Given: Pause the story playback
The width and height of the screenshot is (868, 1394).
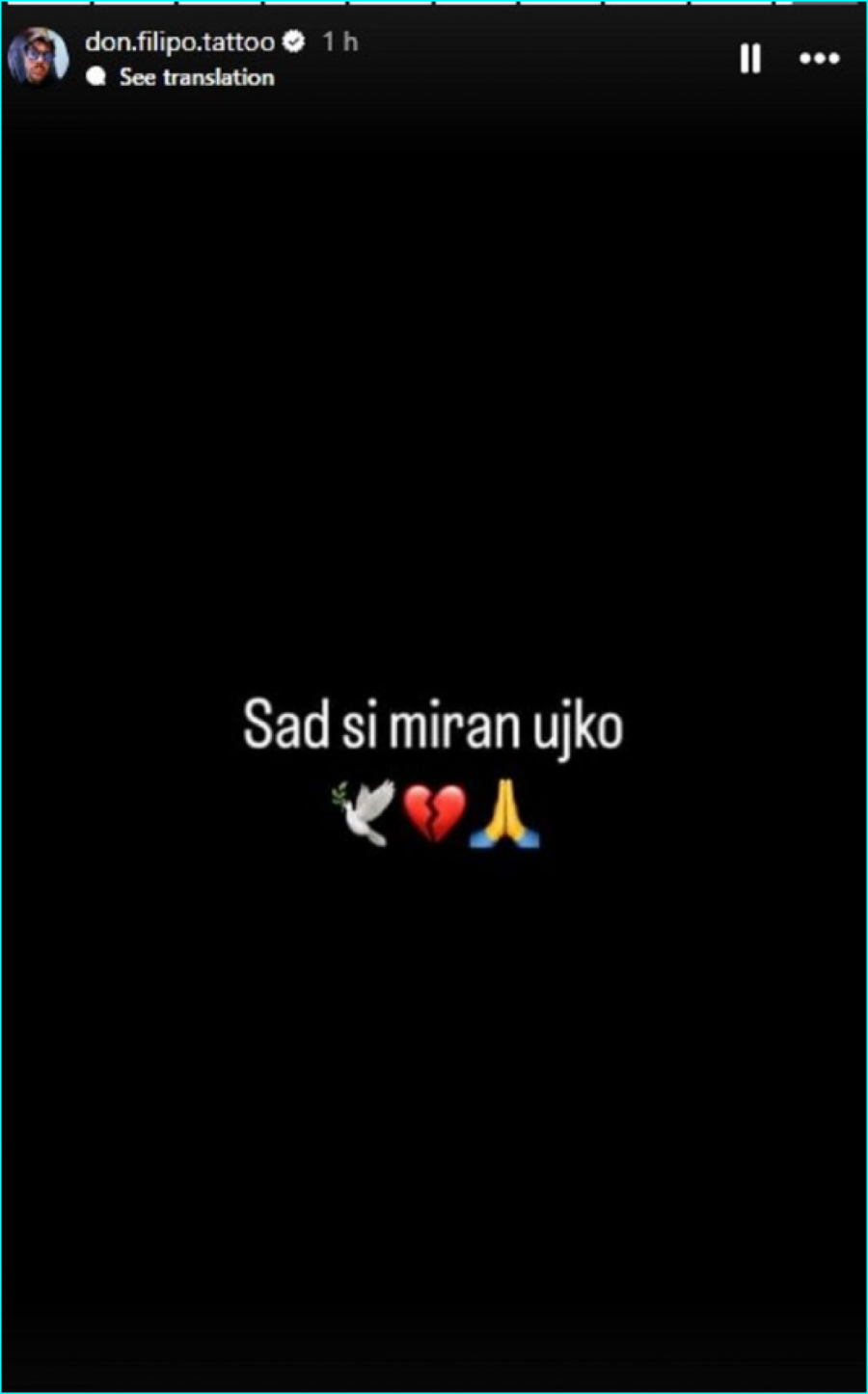Looking at the screenshot, I should click(x=749, y=59).
